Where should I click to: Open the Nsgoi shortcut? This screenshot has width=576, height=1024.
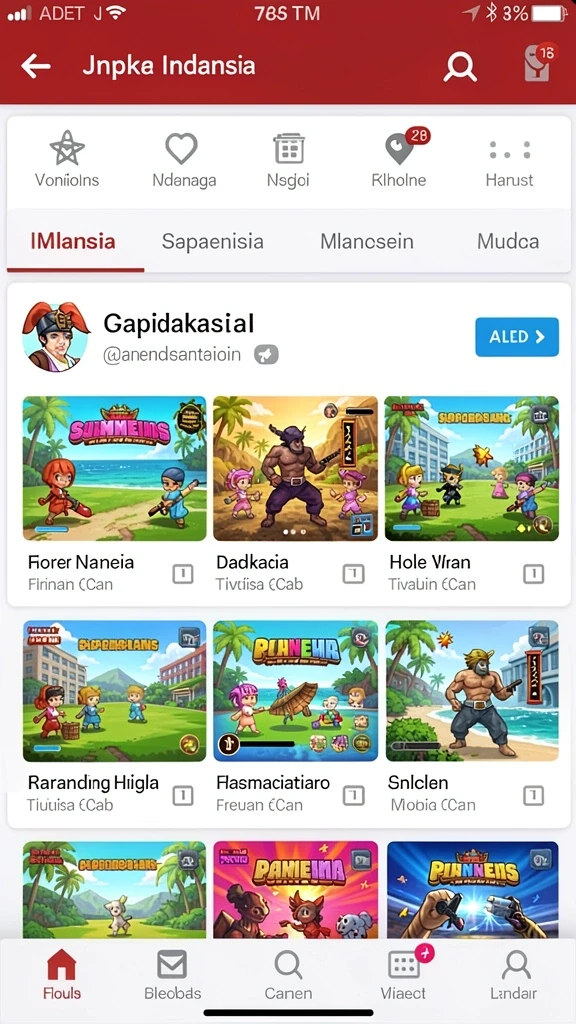point(288,159)
